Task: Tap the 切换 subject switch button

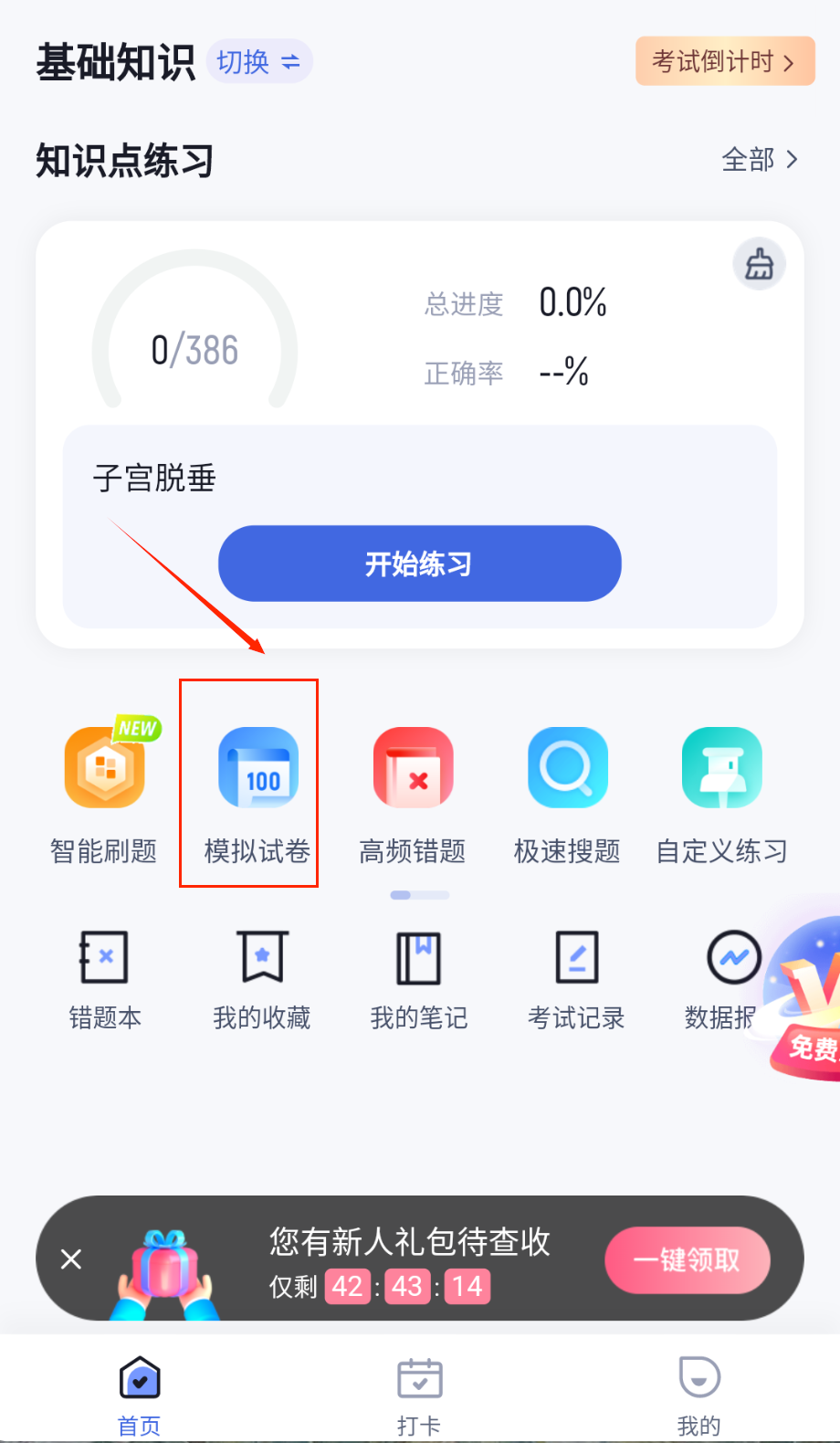Action: tap(259, 62)
